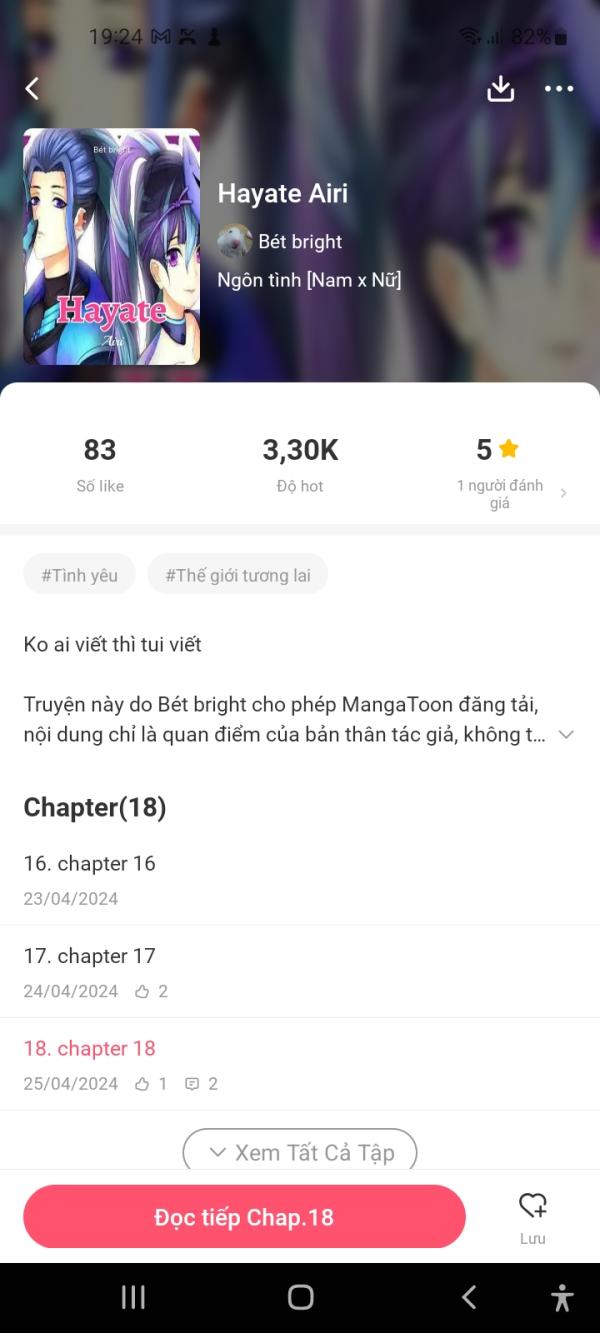
Task: Open chapter 17
Action: tap(90, 956)
